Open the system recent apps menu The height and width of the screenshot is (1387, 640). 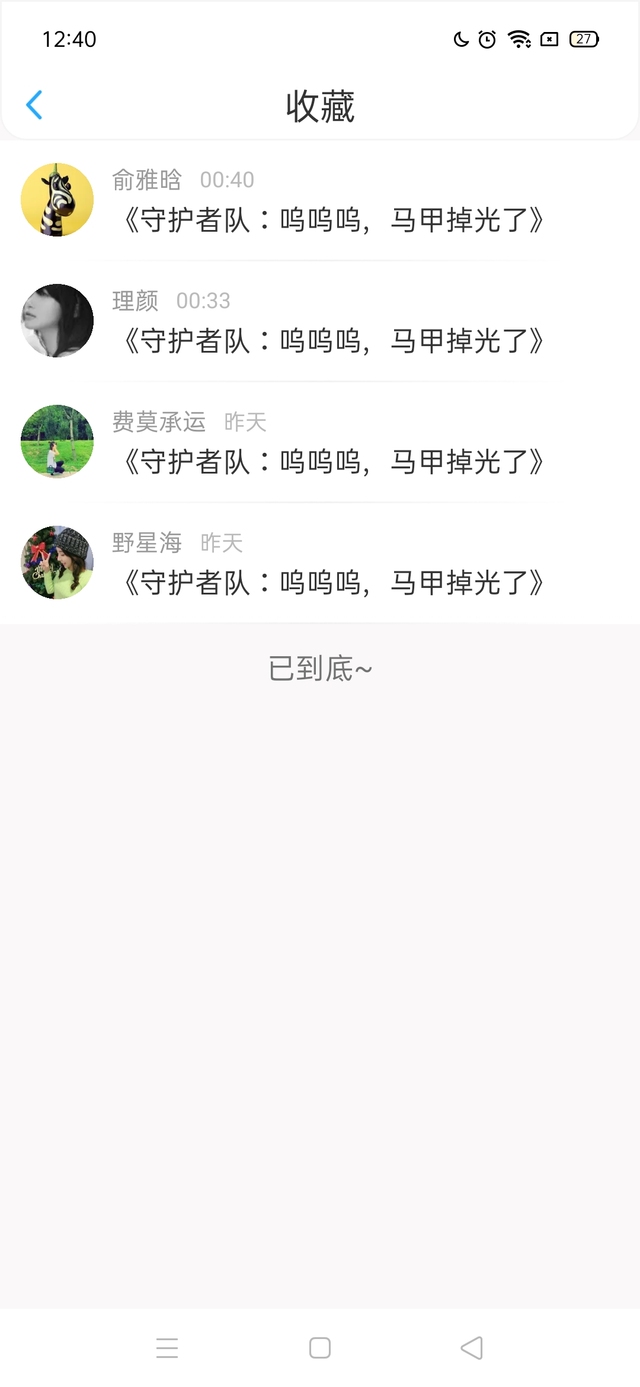[167, 1348]
